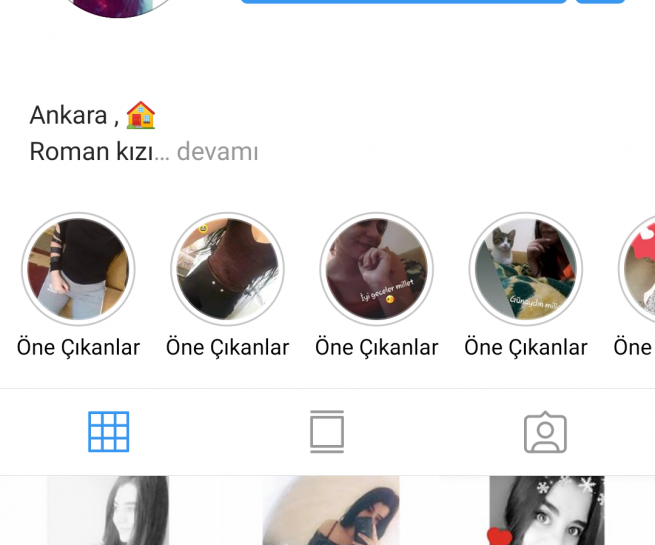Viewport: 655px width, 545px height.
Task: Open the black-and-white long hair post
Action: [x=108, y=511]
